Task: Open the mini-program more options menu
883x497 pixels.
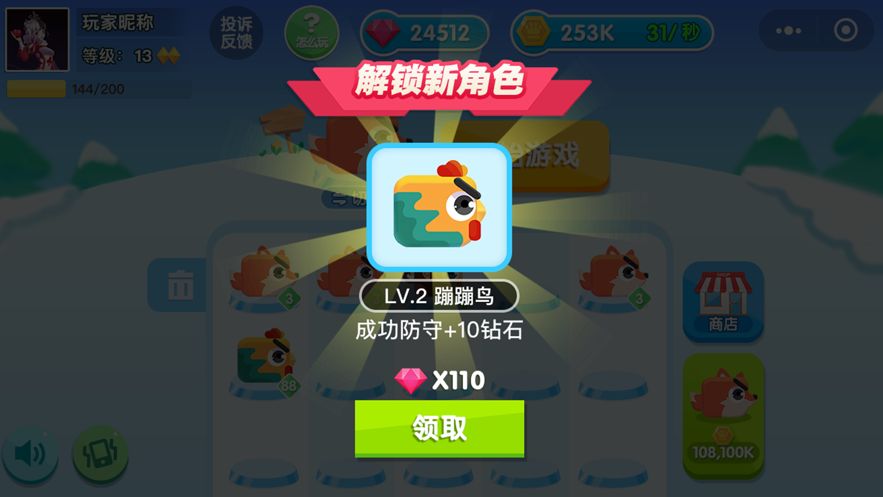Action: coord(790,31)
